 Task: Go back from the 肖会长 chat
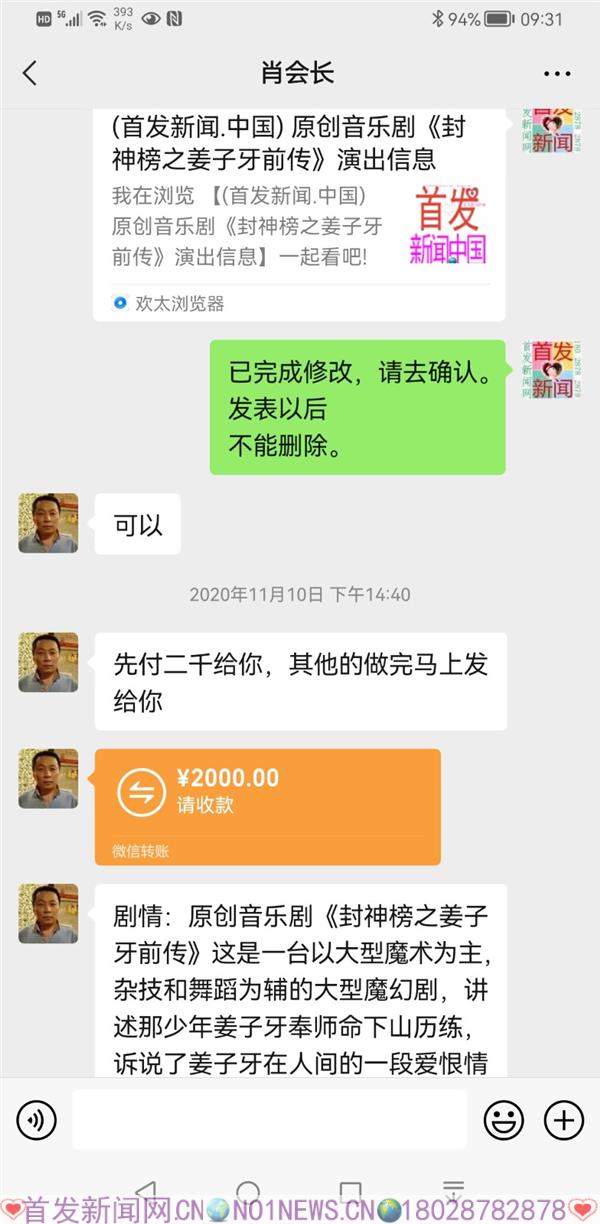(30, 73)
